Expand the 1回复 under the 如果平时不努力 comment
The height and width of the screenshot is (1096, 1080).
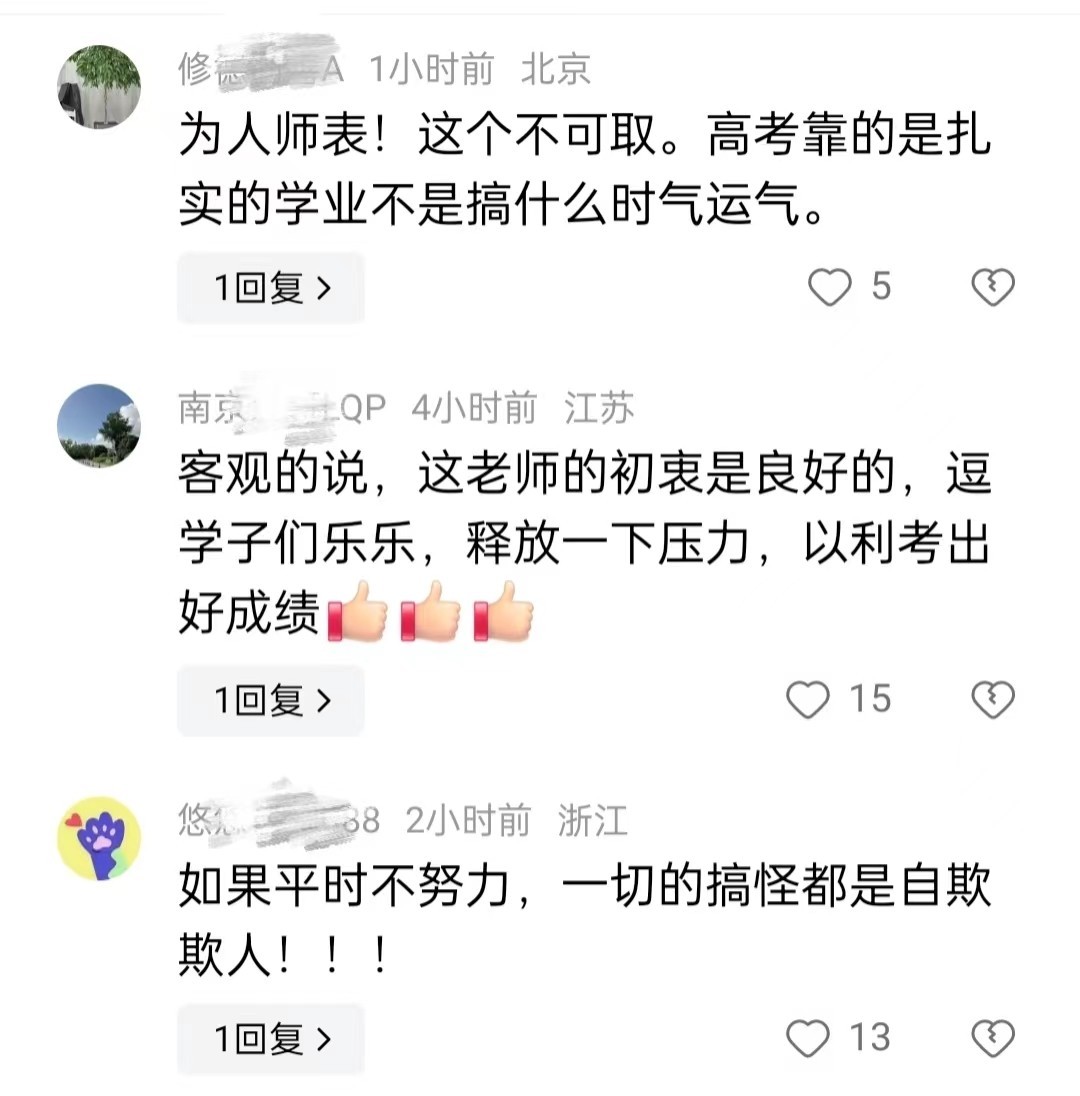pos(271,1039)
